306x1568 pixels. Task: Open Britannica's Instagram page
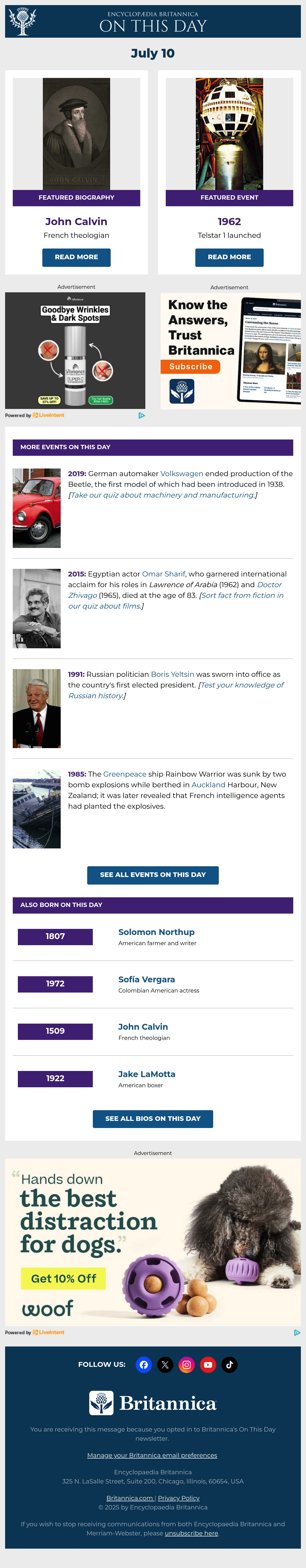point(186,1365)
